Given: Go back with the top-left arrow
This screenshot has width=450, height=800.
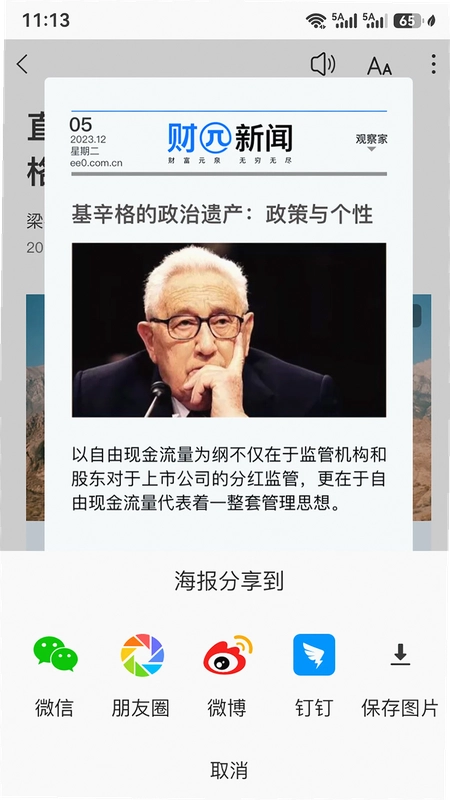Looking at the screenshot, I should pos(22,64).
